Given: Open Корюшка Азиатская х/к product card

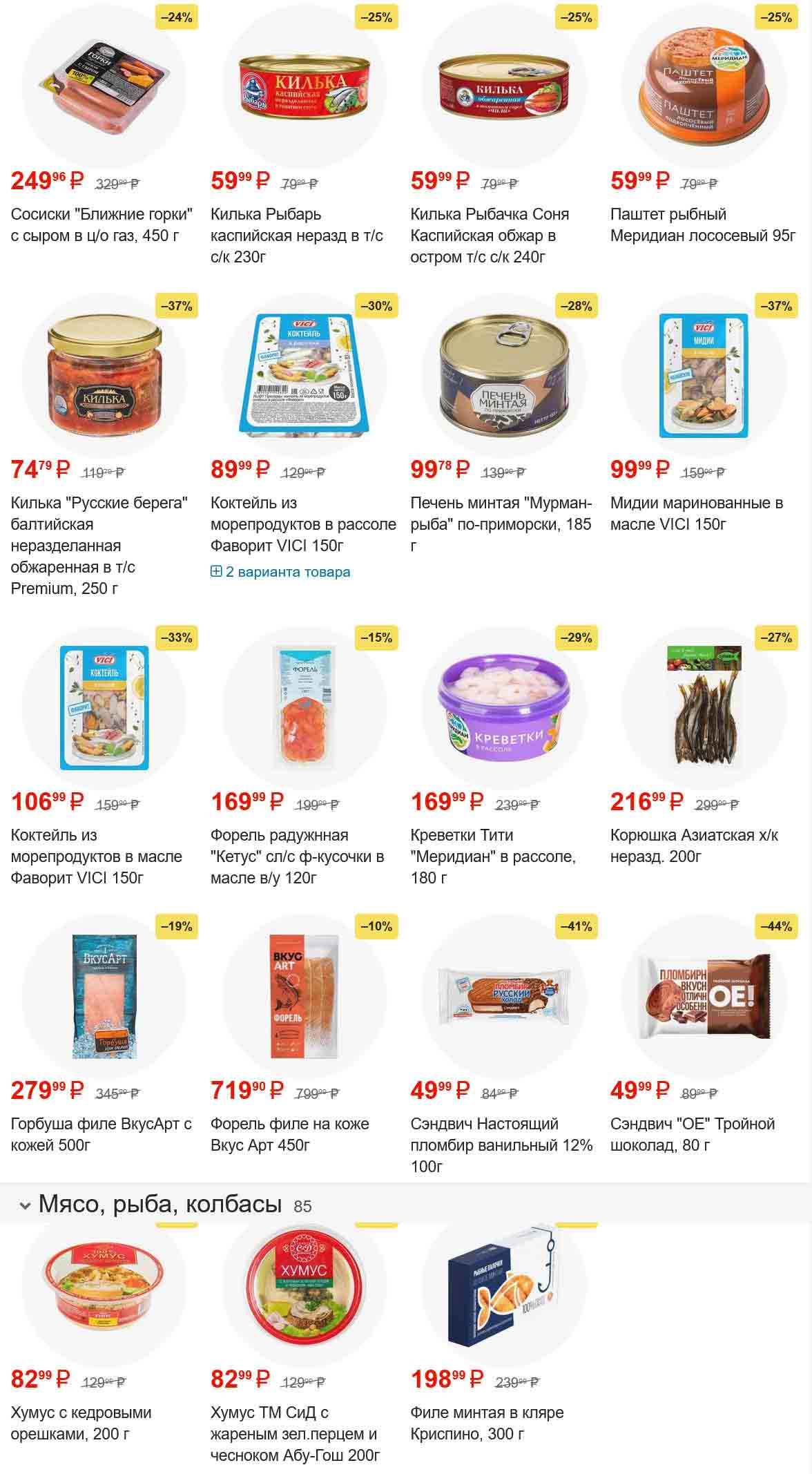Looking at the screenshot, I should click(694, 846).
